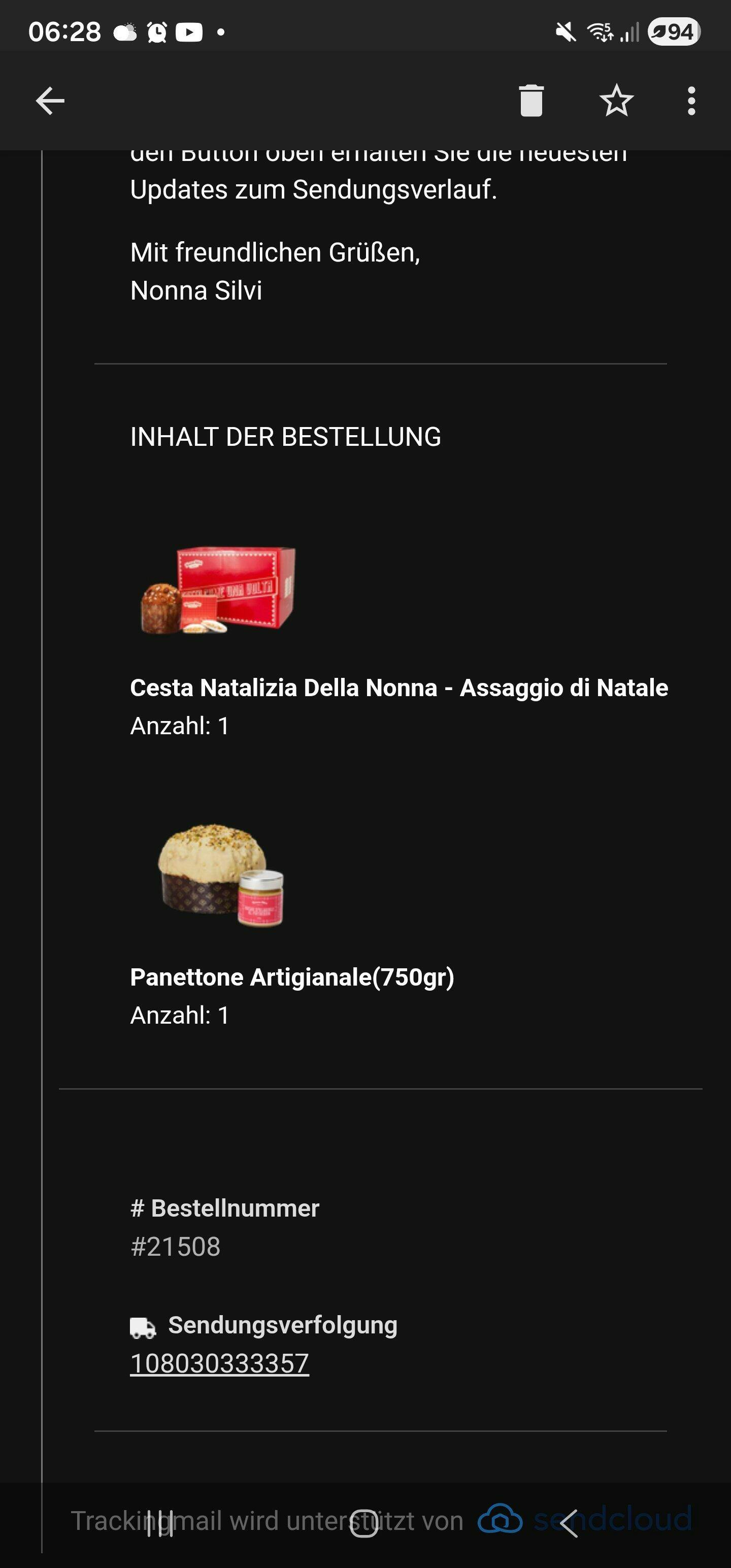Tap the system home button
Screen dimensions: 731x1568
(x=364, y=1523)
